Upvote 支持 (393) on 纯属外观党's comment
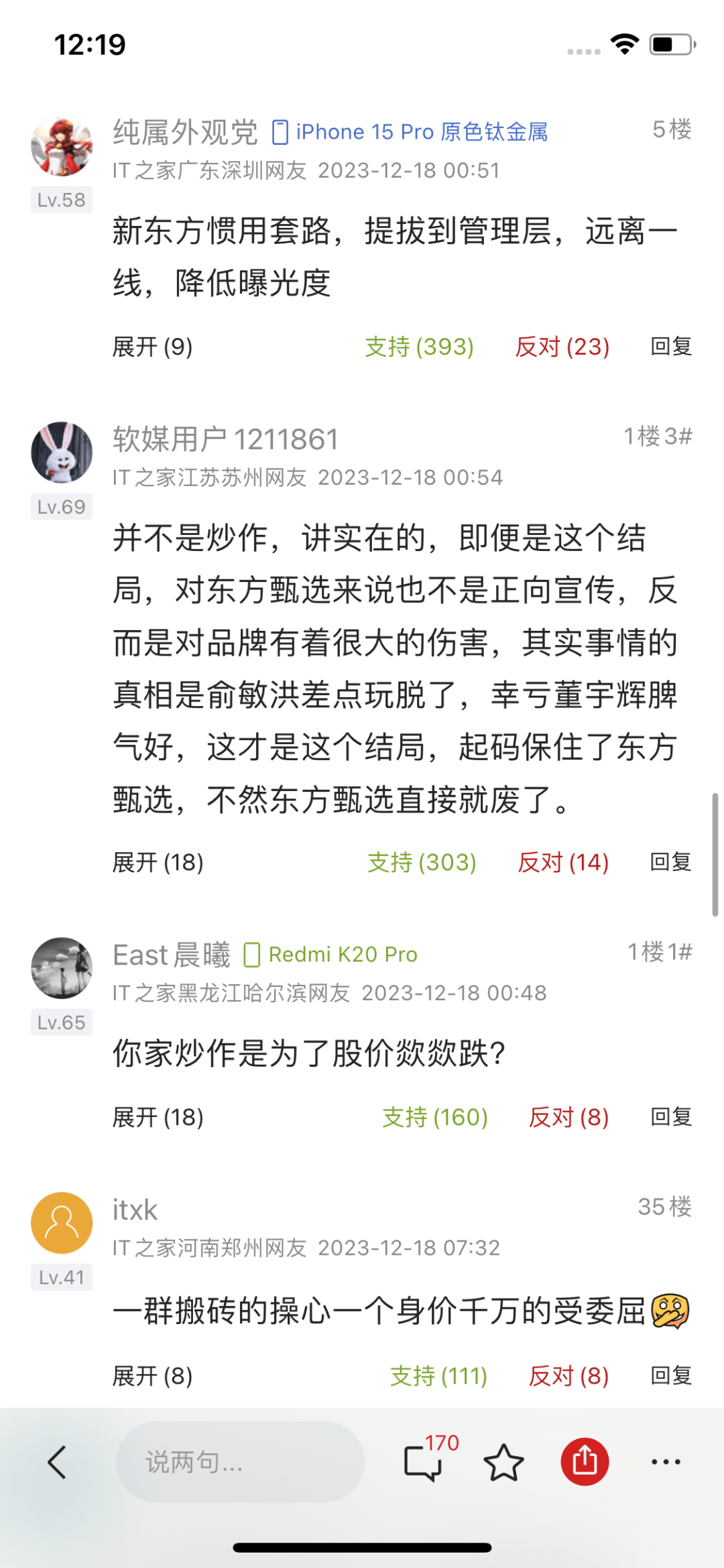The height and width of the screenshot is (1568, 724). [419, 347]
